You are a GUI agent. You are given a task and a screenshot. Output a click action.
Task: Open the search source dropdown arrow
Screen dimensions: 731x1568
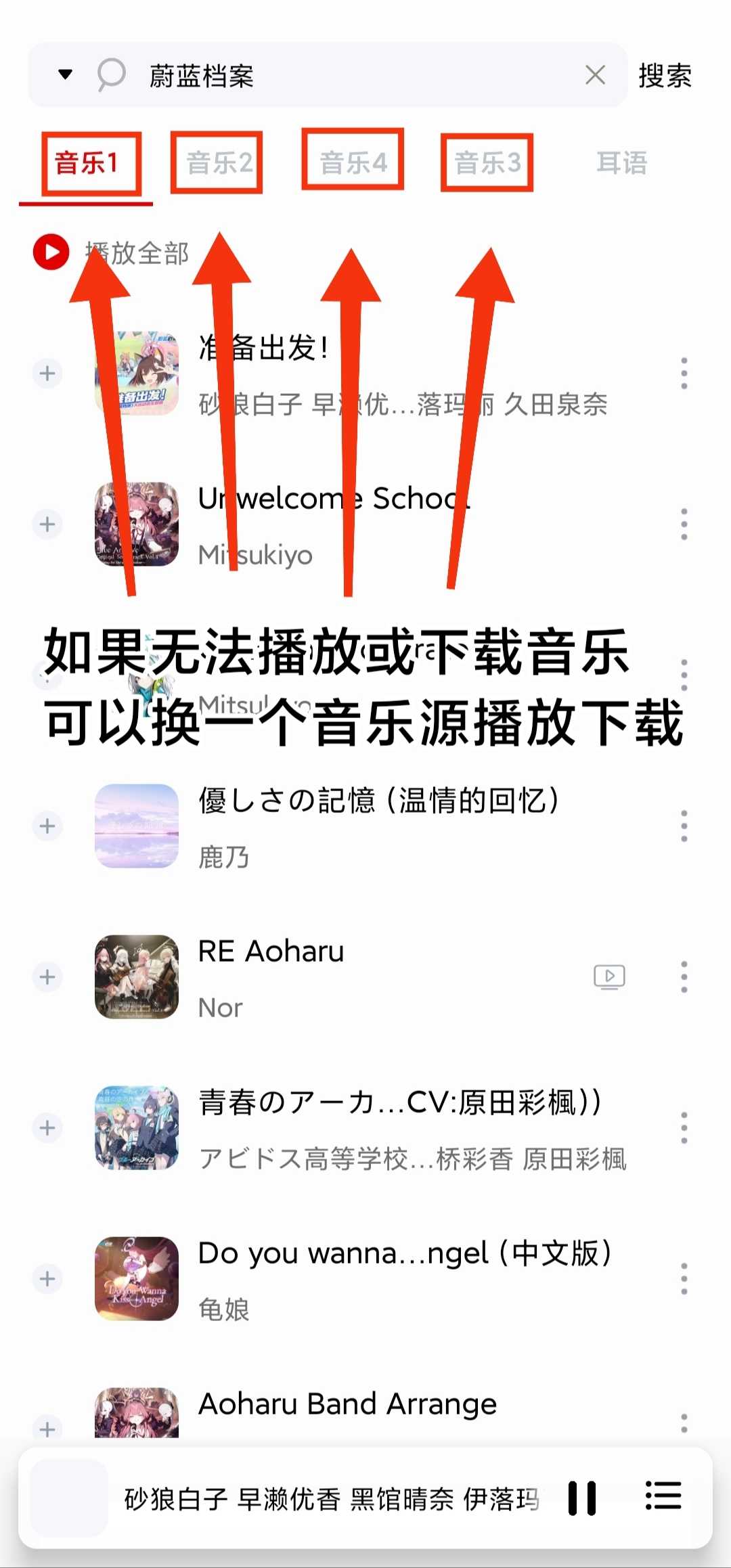coord(65,74)
